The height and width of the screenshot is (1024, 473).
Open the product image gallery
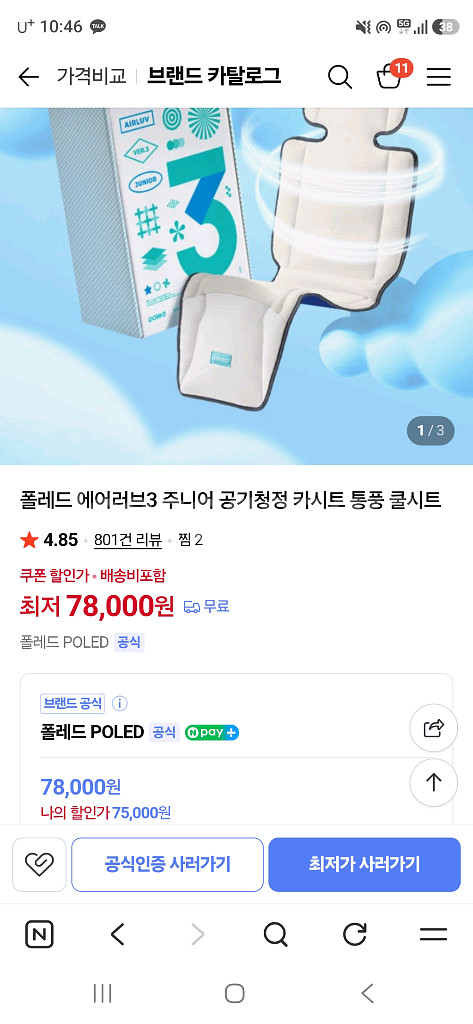tap(236, 286)
